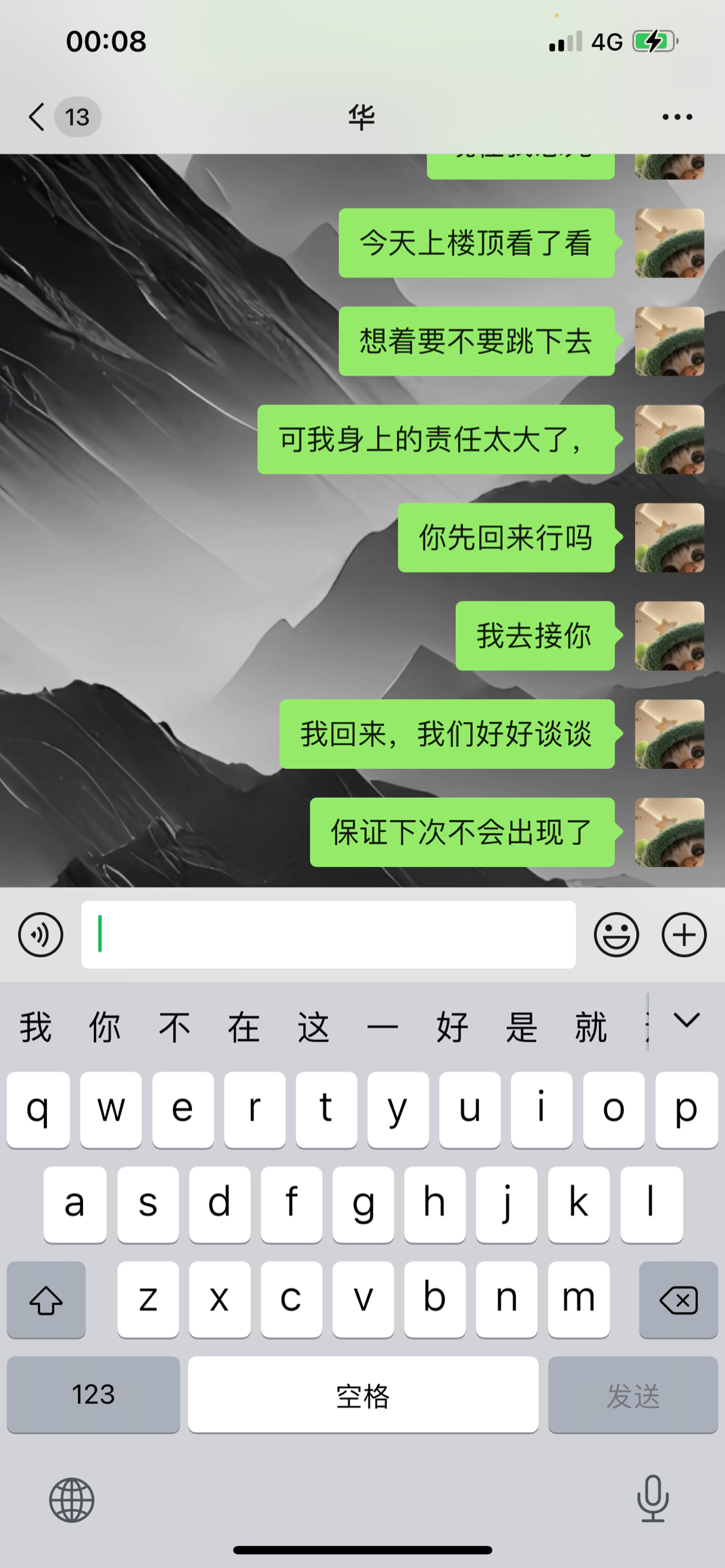This screenshot has width=725, height=1568.
Task: Tap the 发送 send key
Action: (632, 1395)
